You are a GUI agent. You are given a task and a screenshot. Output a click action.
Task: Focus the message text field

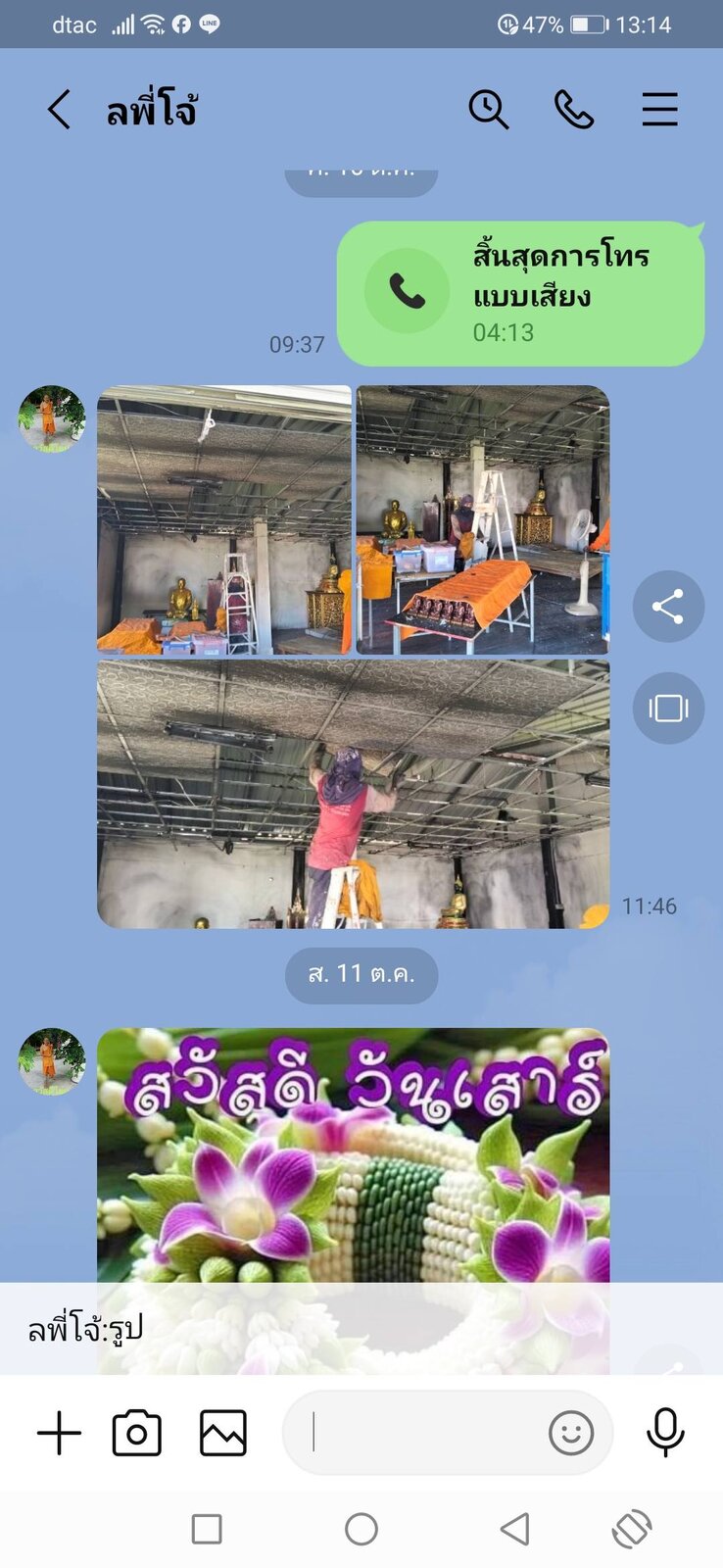(x=421, y=1434)
